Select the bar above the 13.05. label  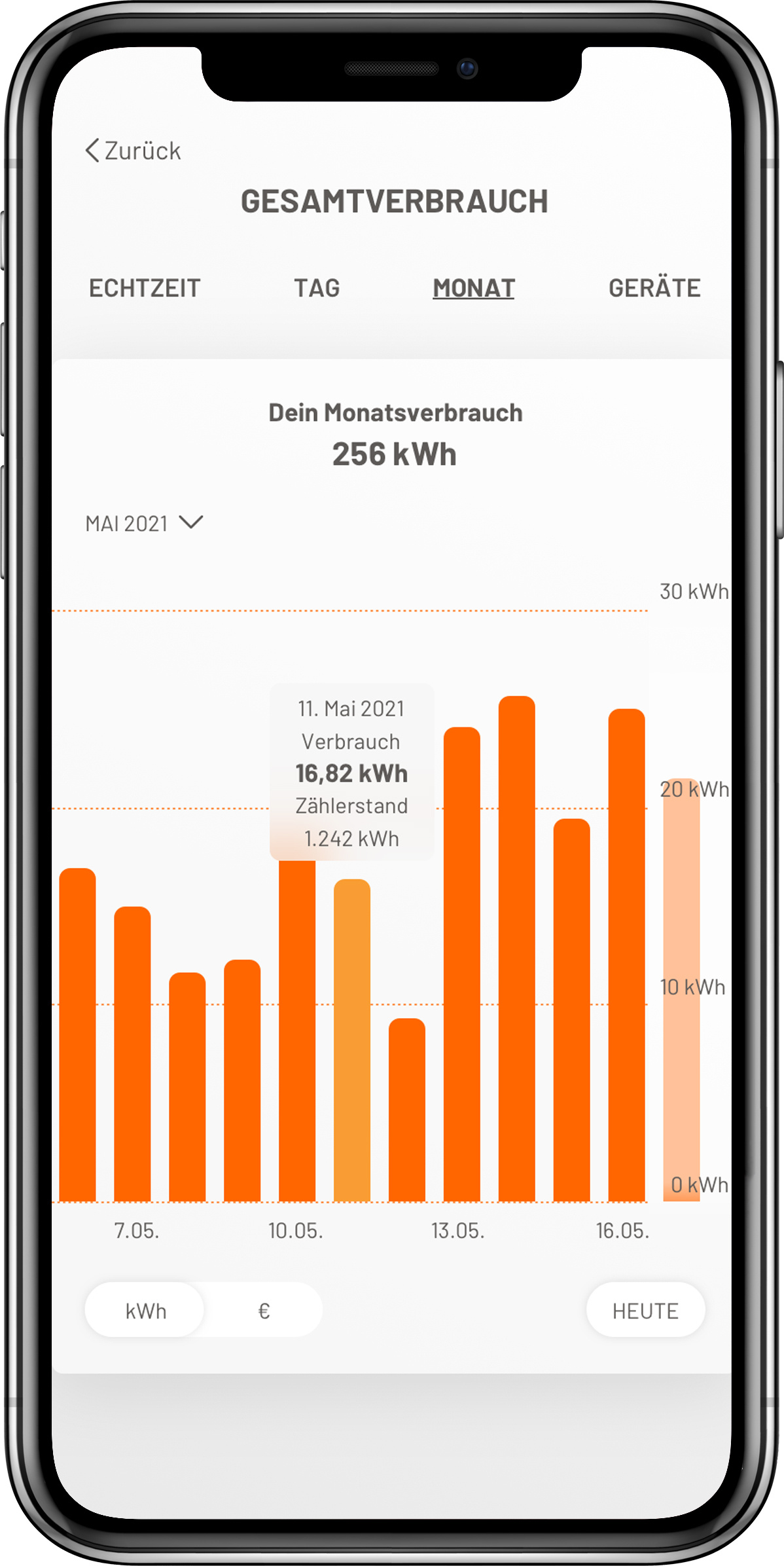(461, 969)
